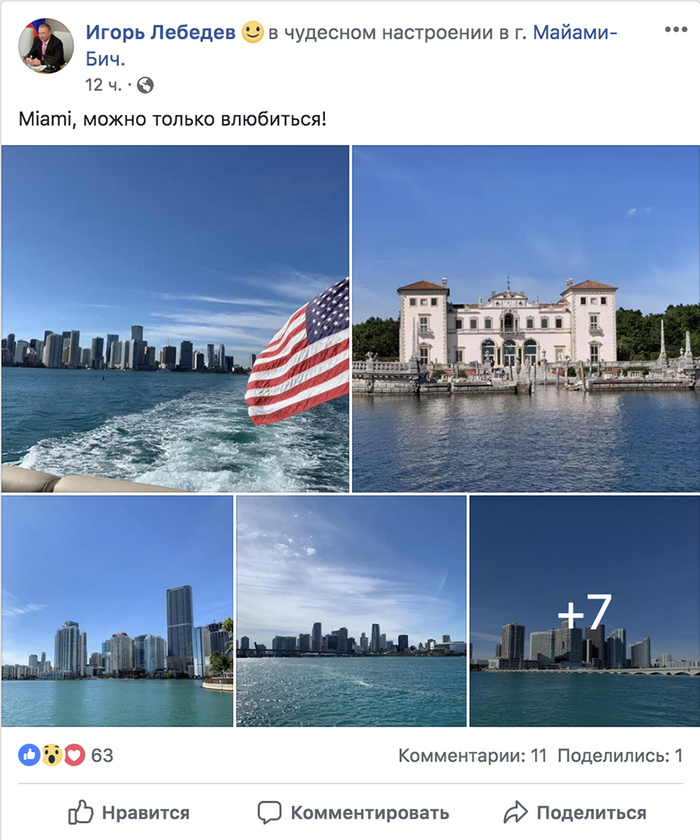Open the photo of the white villa
700x840 pixels.
pyautogui.click(x=526, y=318)
